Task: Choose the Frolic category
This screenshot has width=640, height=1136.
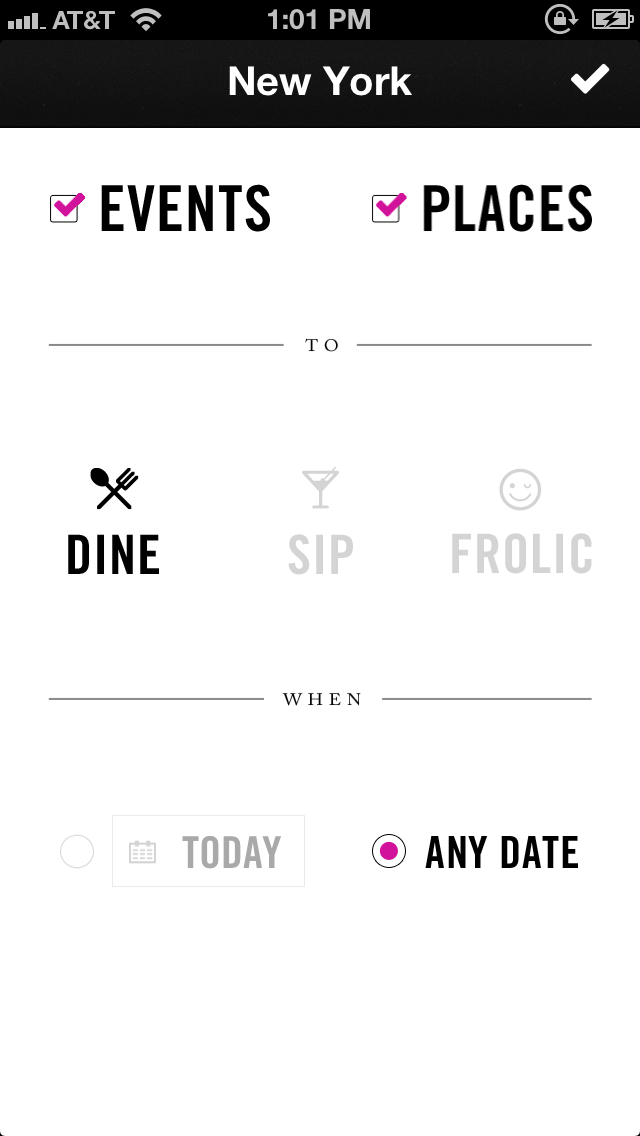Action: 521,523
